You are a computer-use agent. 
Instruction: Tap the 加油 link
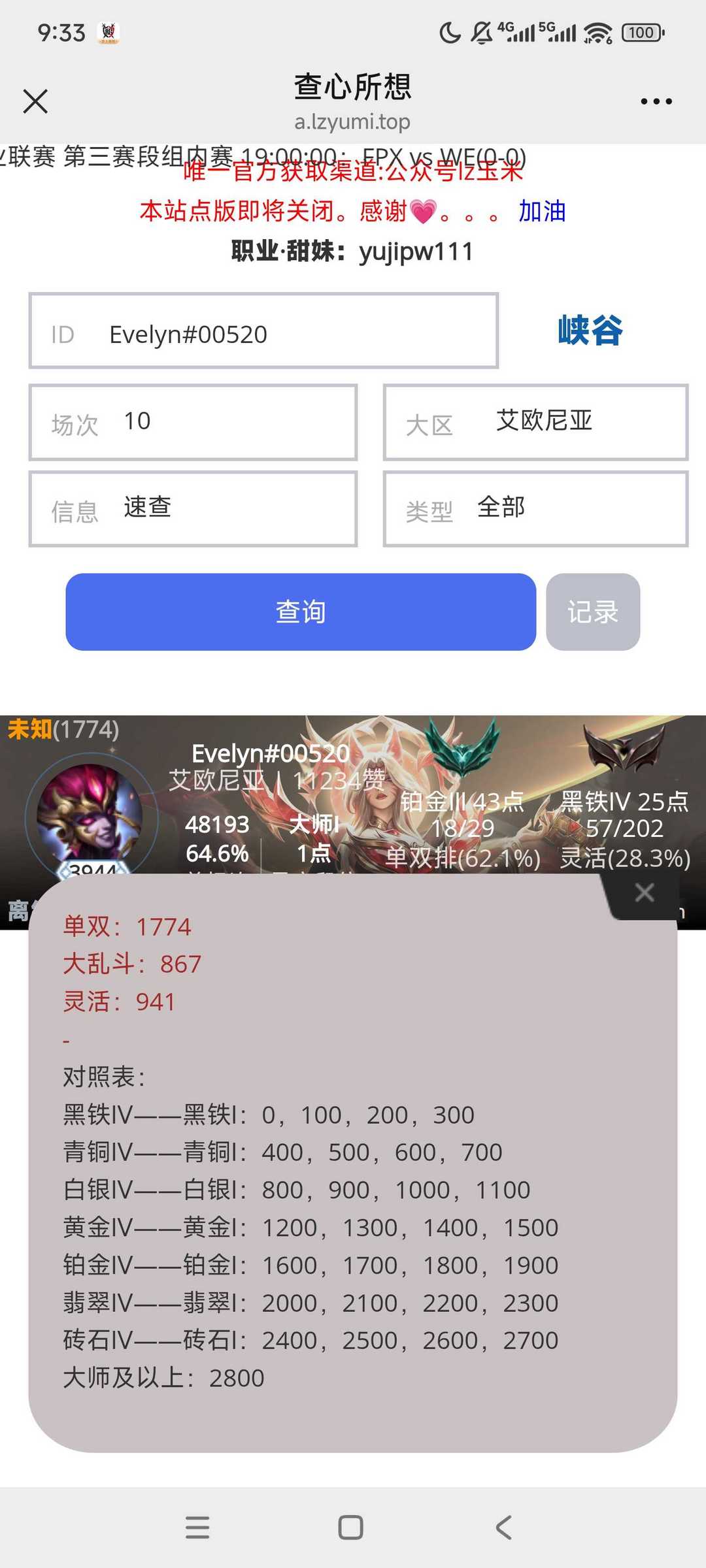[x=542, y=212]
